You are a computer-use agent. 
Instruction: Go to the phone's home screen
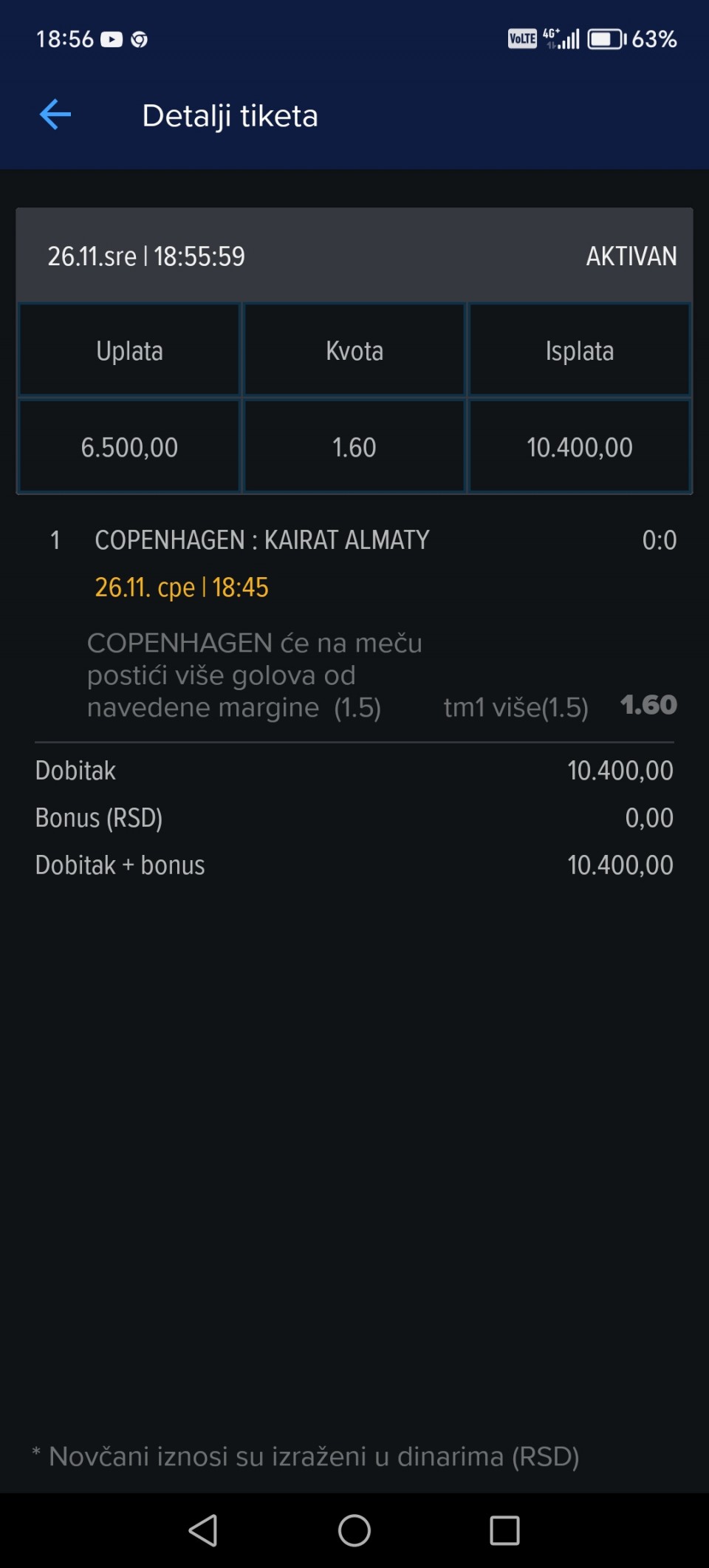point(354,1530)
